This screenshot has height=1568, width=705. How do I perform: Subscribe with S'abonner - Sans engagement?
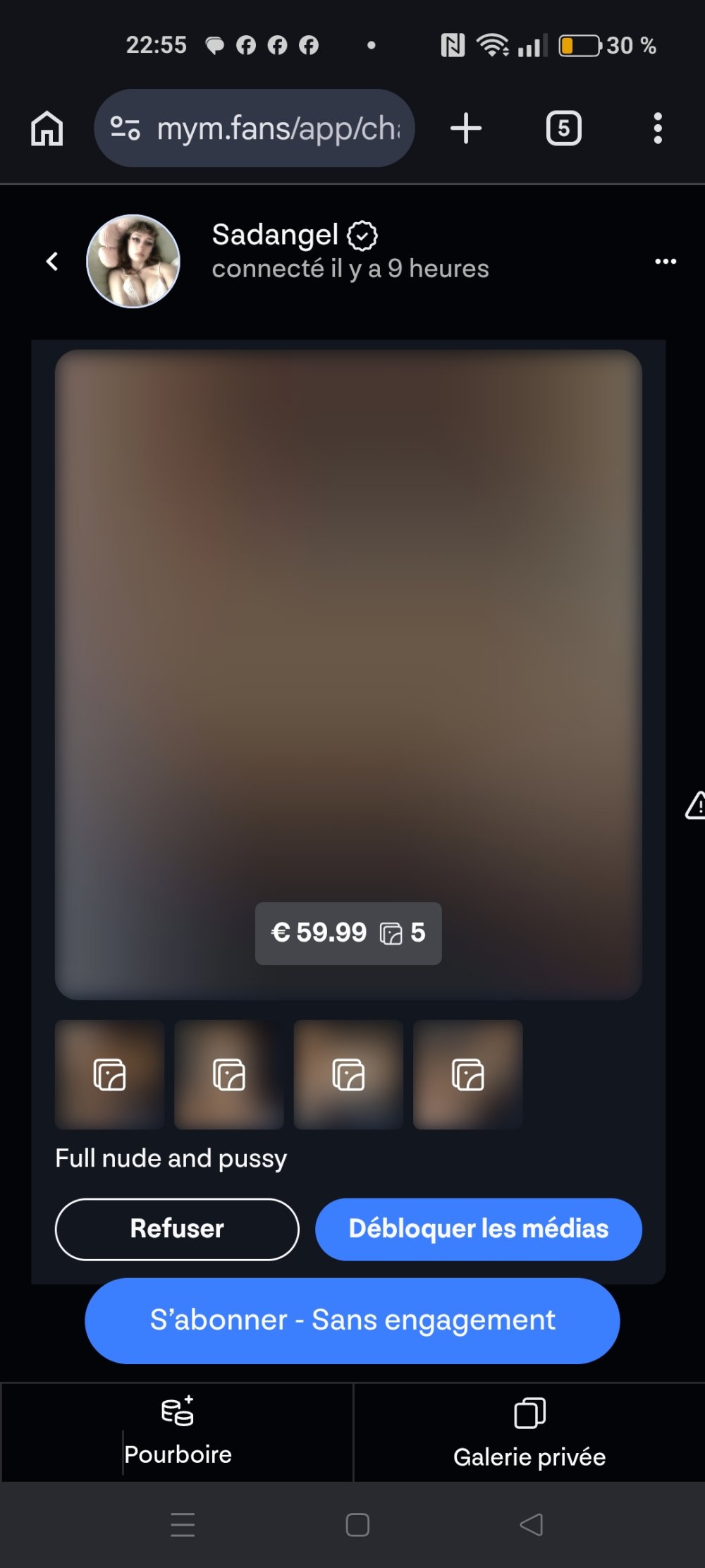click(x=352, y=1320)
